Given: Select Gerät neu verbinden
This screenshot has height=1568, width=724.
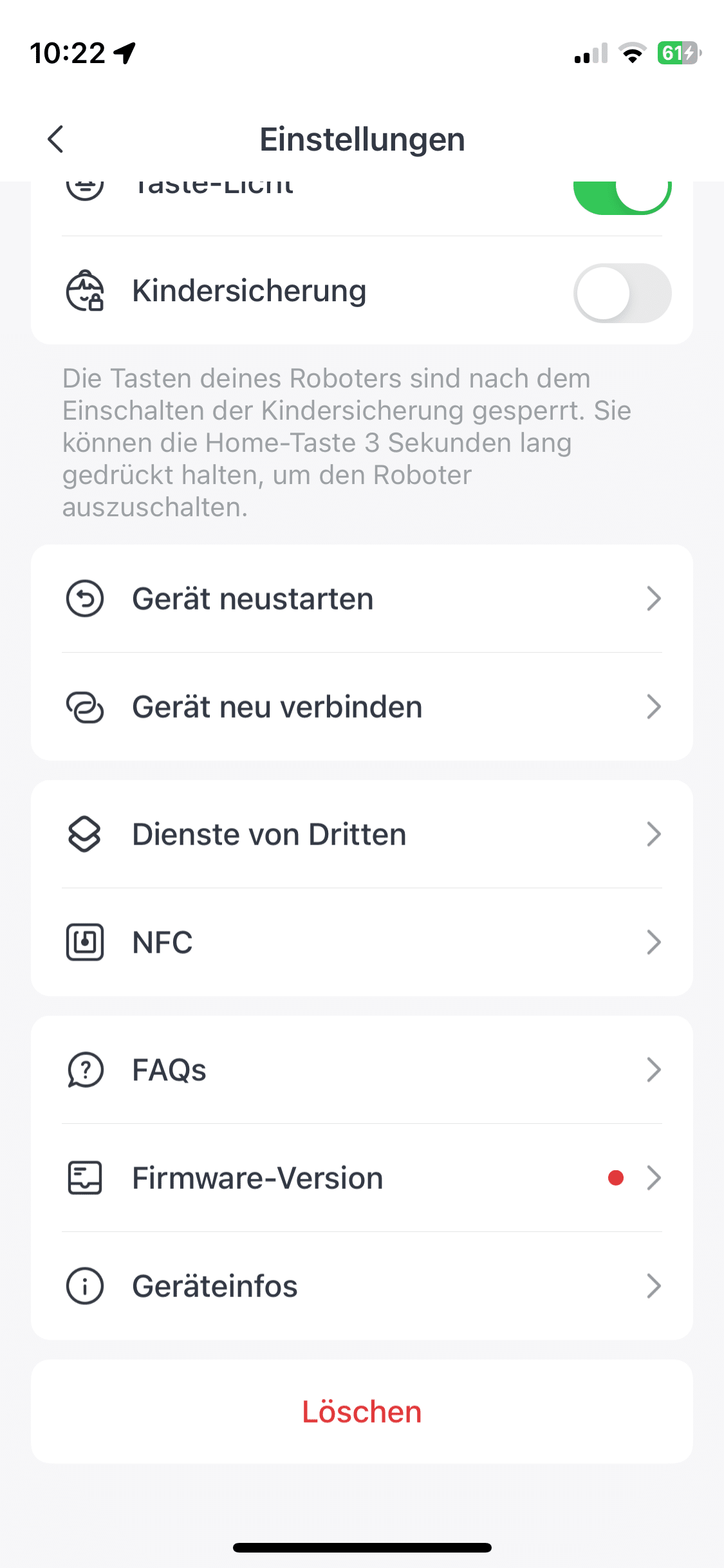Looking at the screenshot, I should 362,707.
